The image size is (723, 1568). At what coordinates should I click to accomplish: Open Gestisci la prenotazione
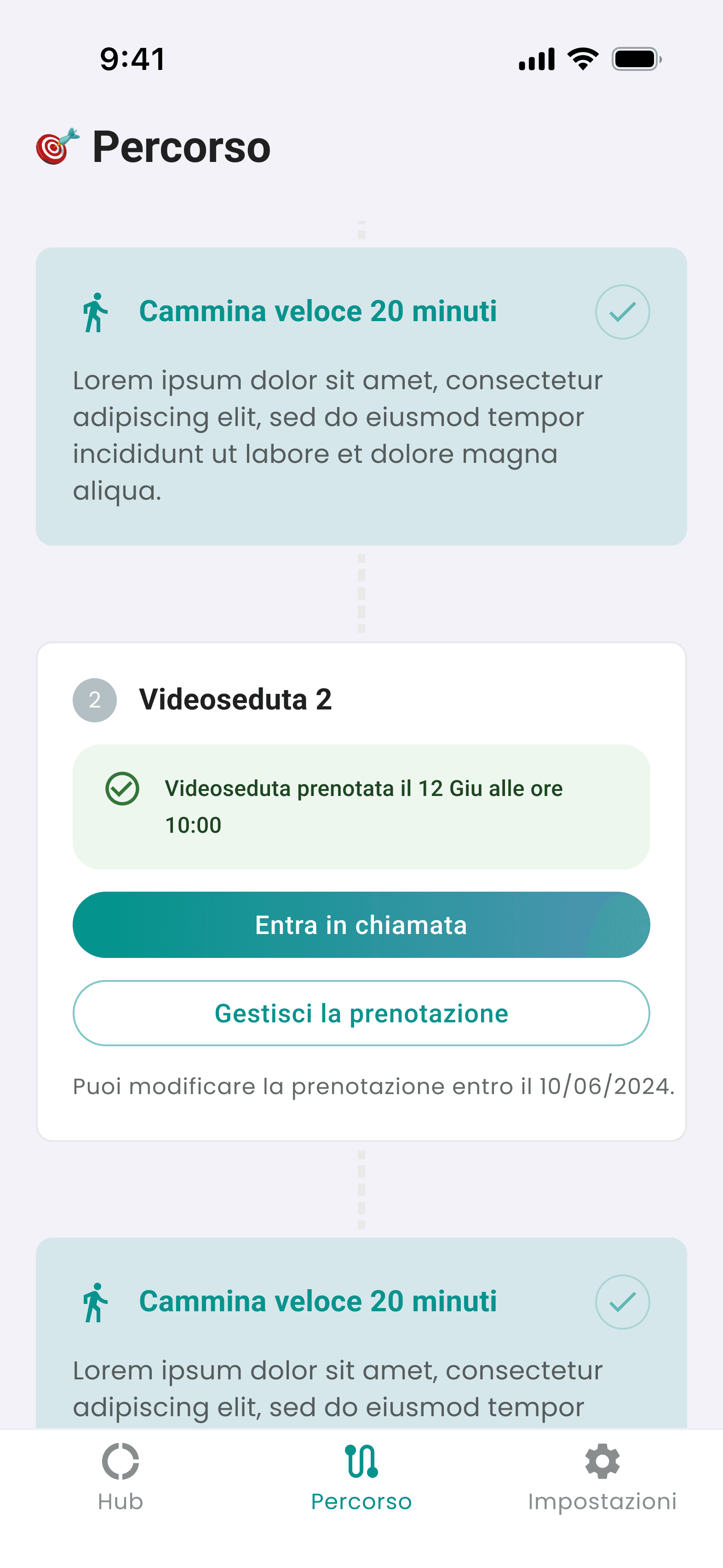coord(361,1013)
